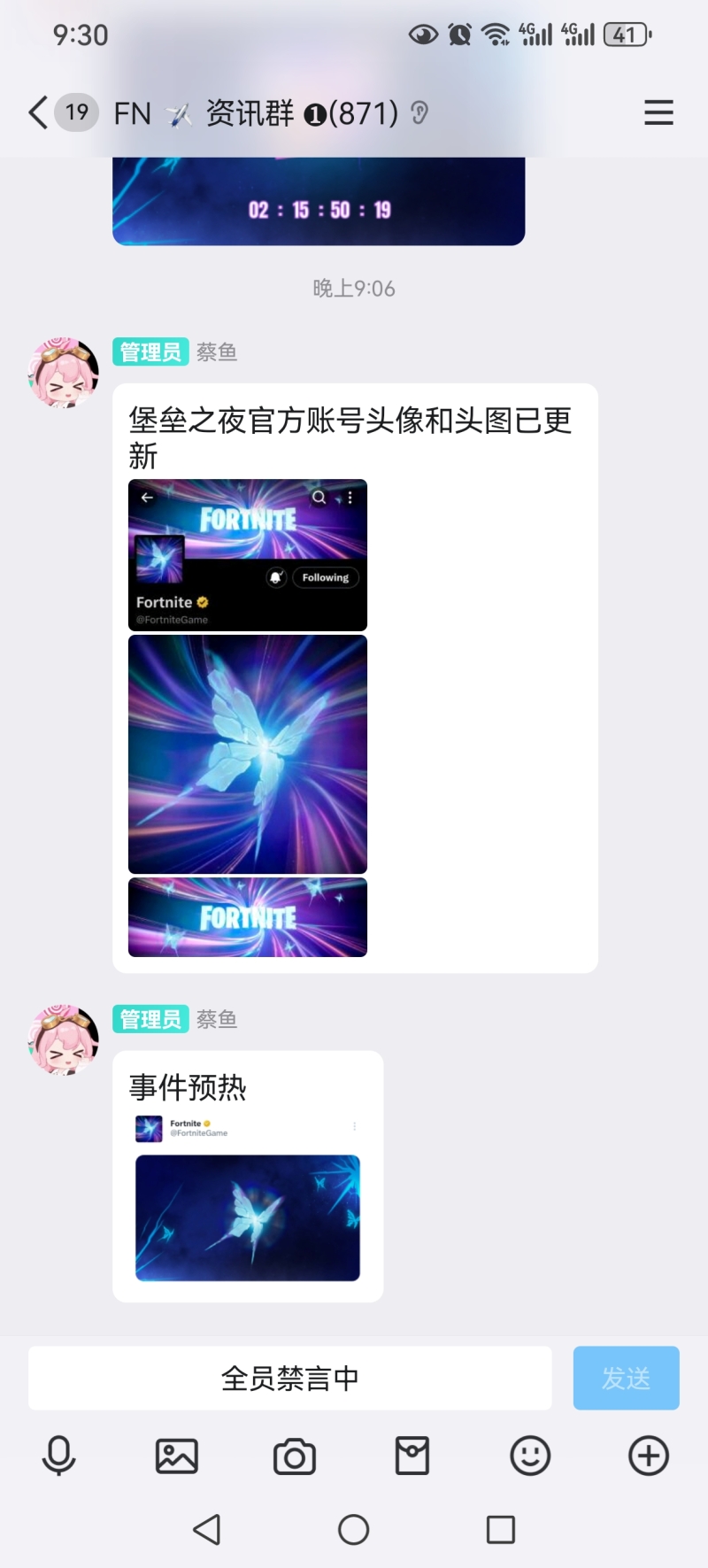Open the emoji sticker panel

[530, 1456]
